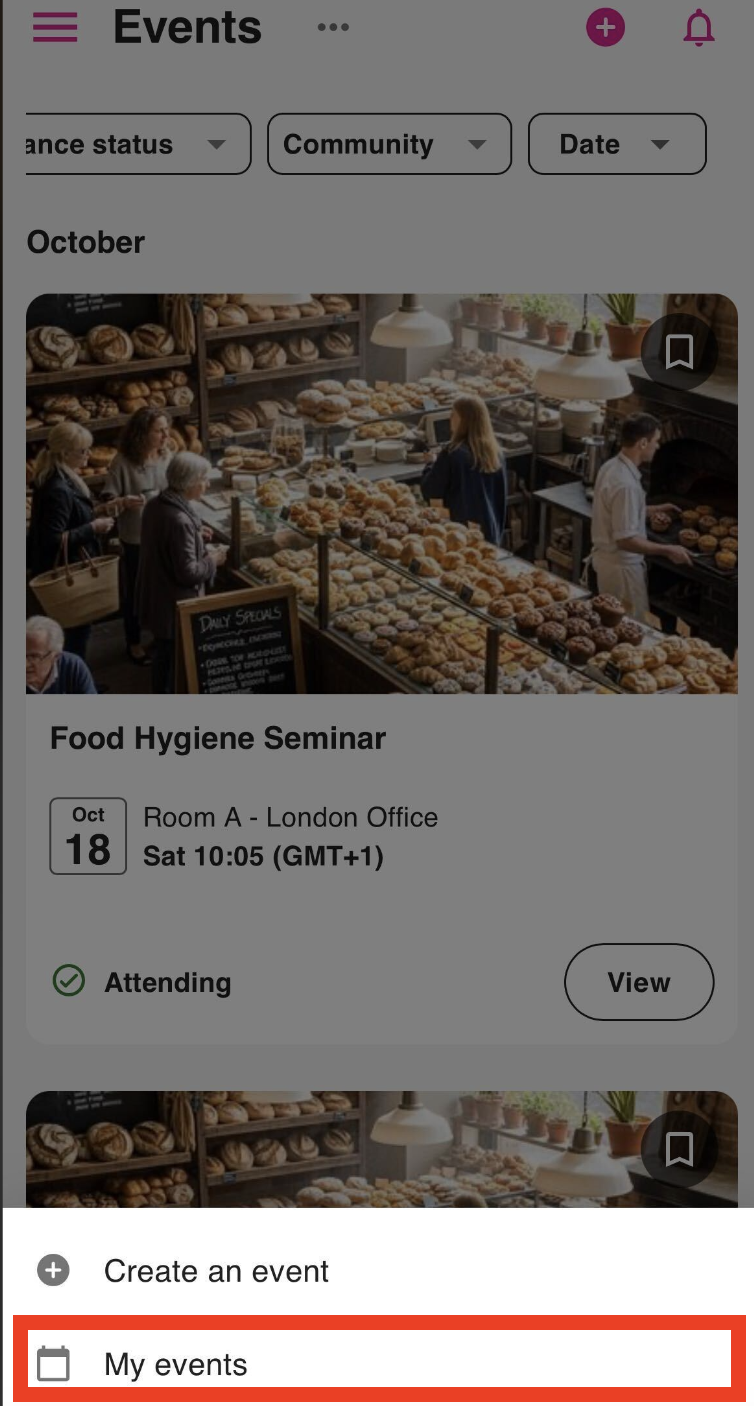Open the hamburger drawer menu
This screenshot has width=754, height=1406.
point(55,27)
